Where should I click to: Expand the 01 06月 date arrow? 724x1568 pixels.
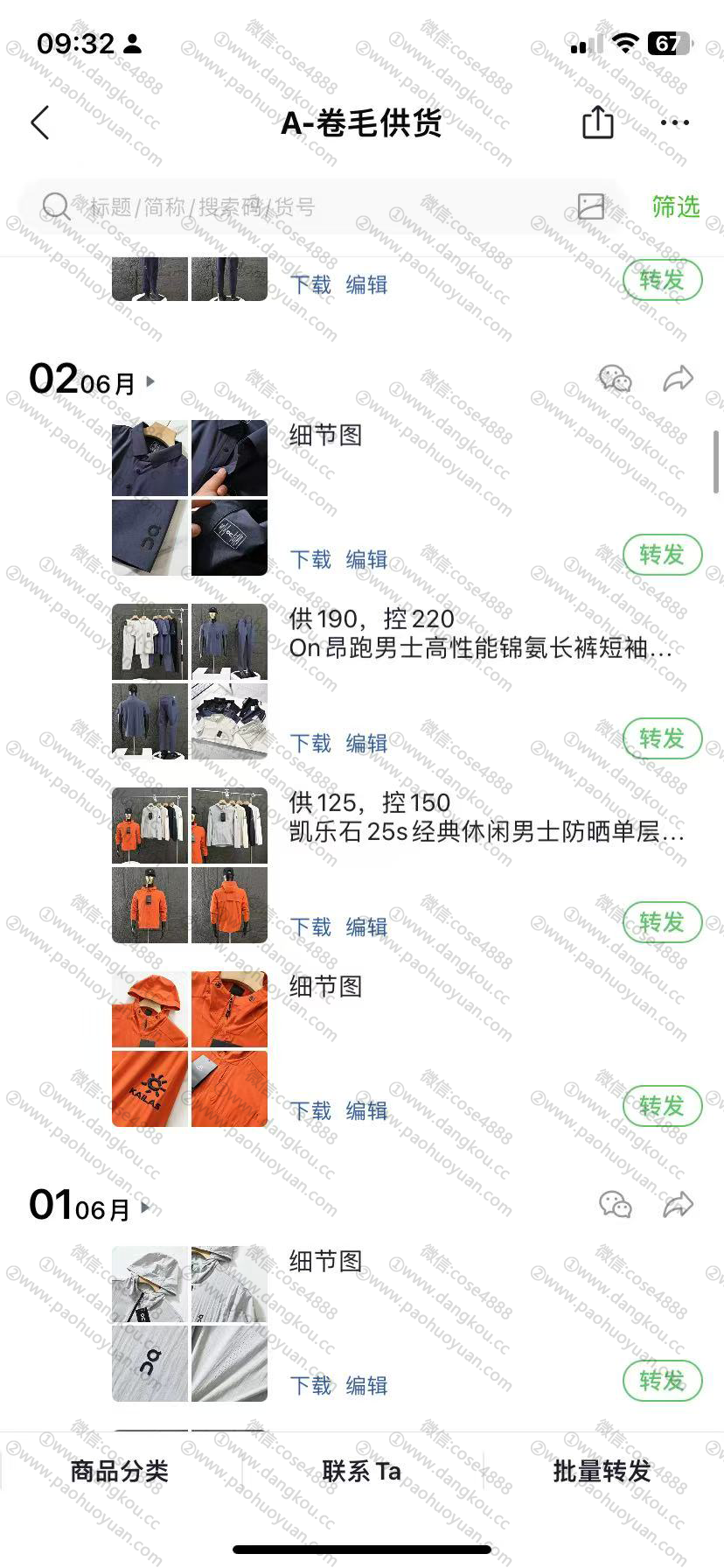click(145, 1207)
